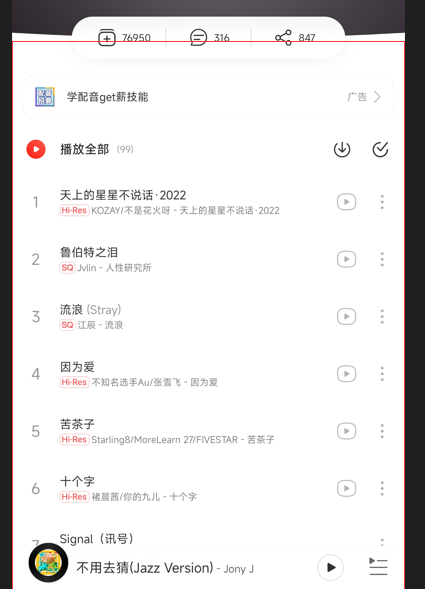This screenshot has width=425, height=589.
Task: Add playlist to favorites, 76950 collects
Action: (x=124, y=38)
